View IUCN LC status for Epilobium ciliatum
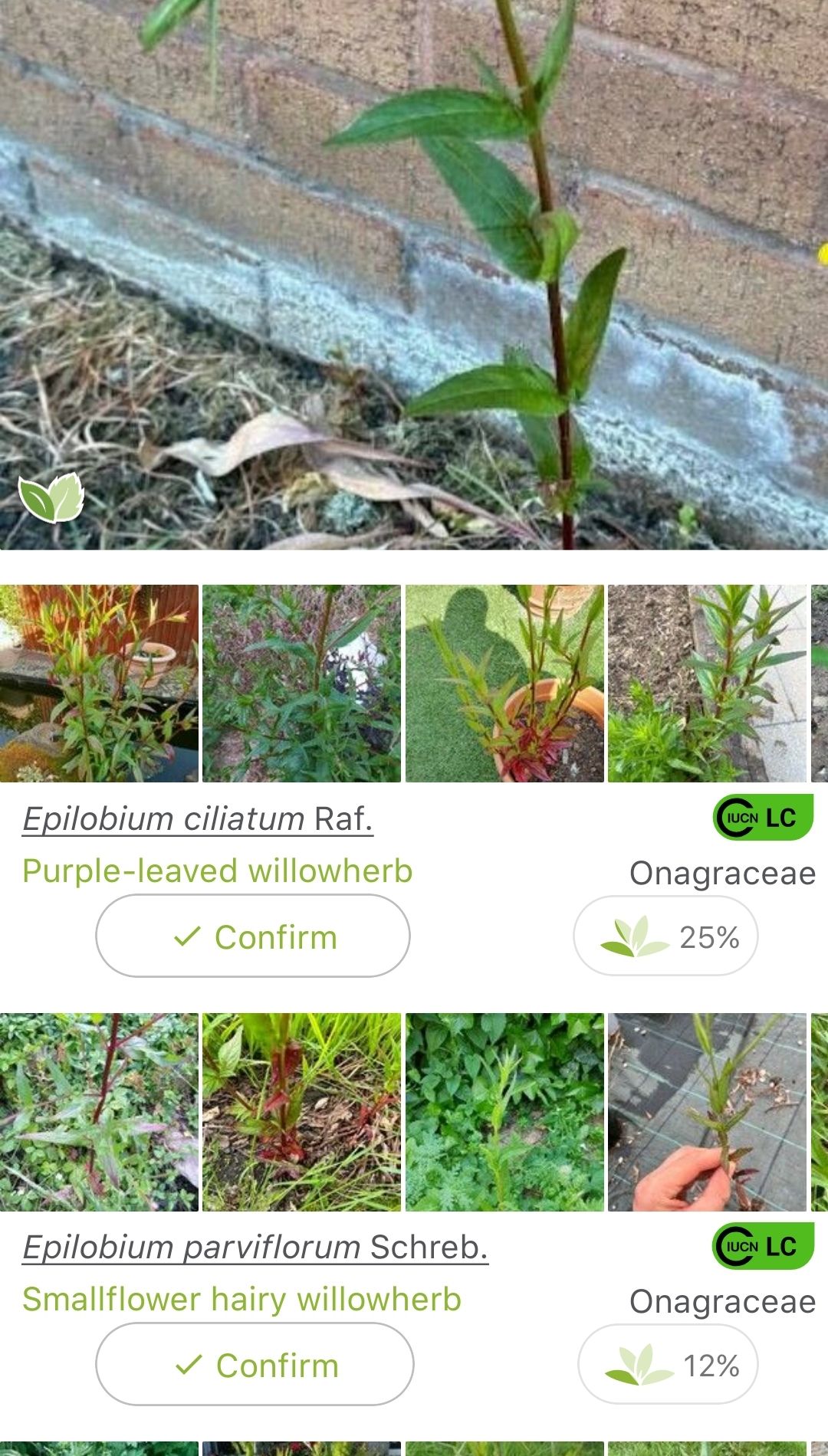The width and height of the screenshot is (828, 1456). (x=762, y=818)
